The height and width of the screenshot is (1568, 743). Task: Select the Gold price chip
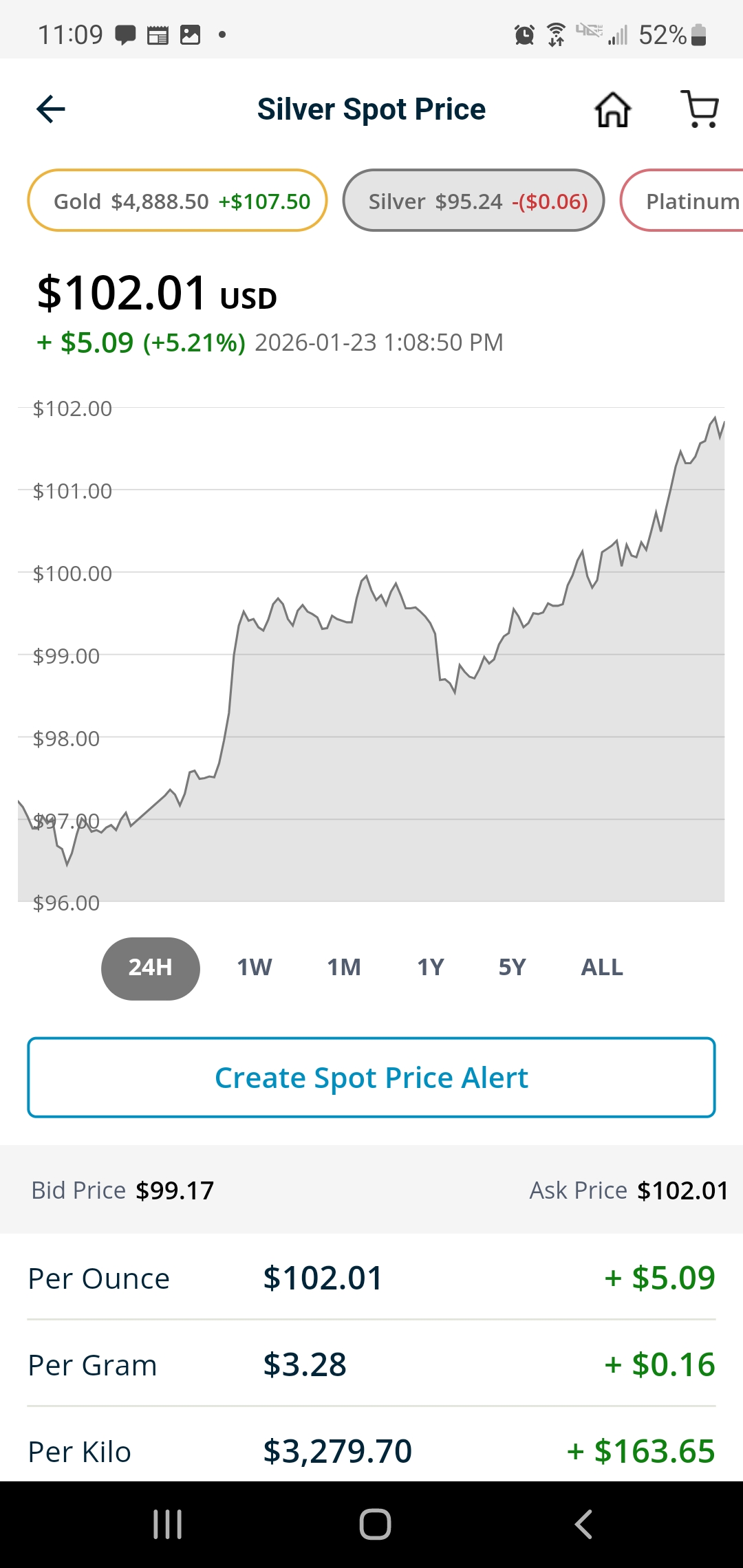click(177, 201)
